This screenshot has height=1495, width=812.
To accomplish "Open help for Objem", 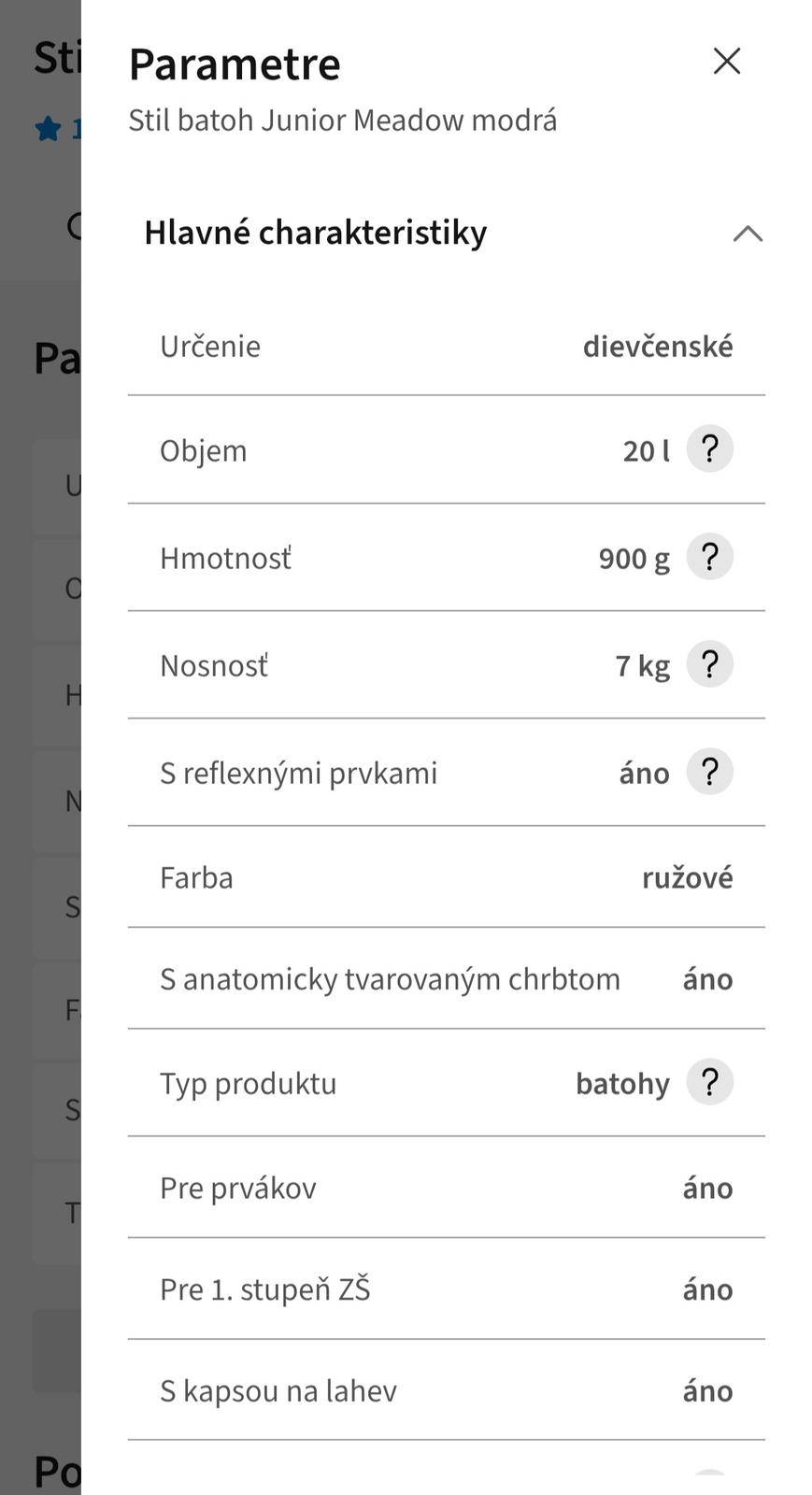I will (x=710, y=449).
